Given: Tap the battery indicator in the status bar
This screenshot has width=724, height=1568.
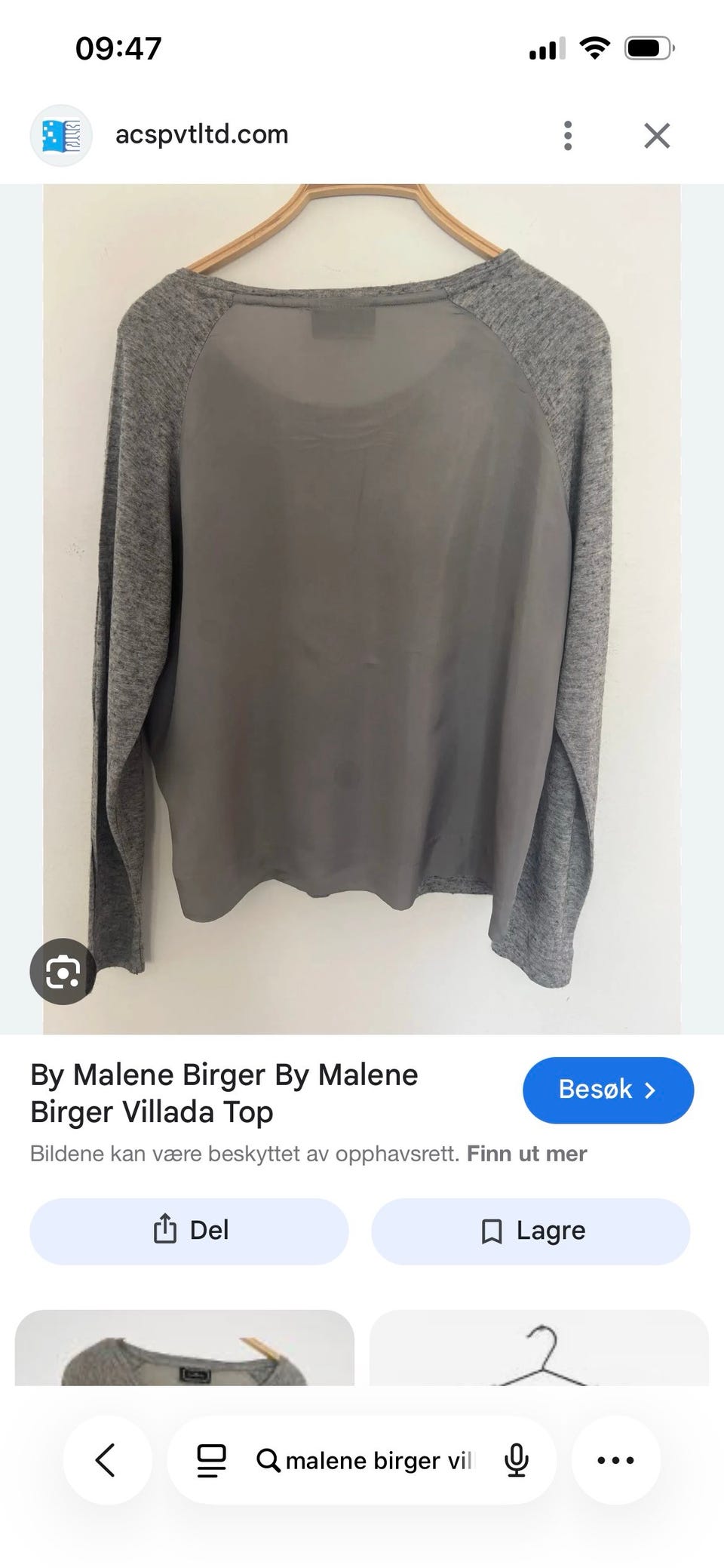Looking at the screenshot, I should (x=646, y=48).
